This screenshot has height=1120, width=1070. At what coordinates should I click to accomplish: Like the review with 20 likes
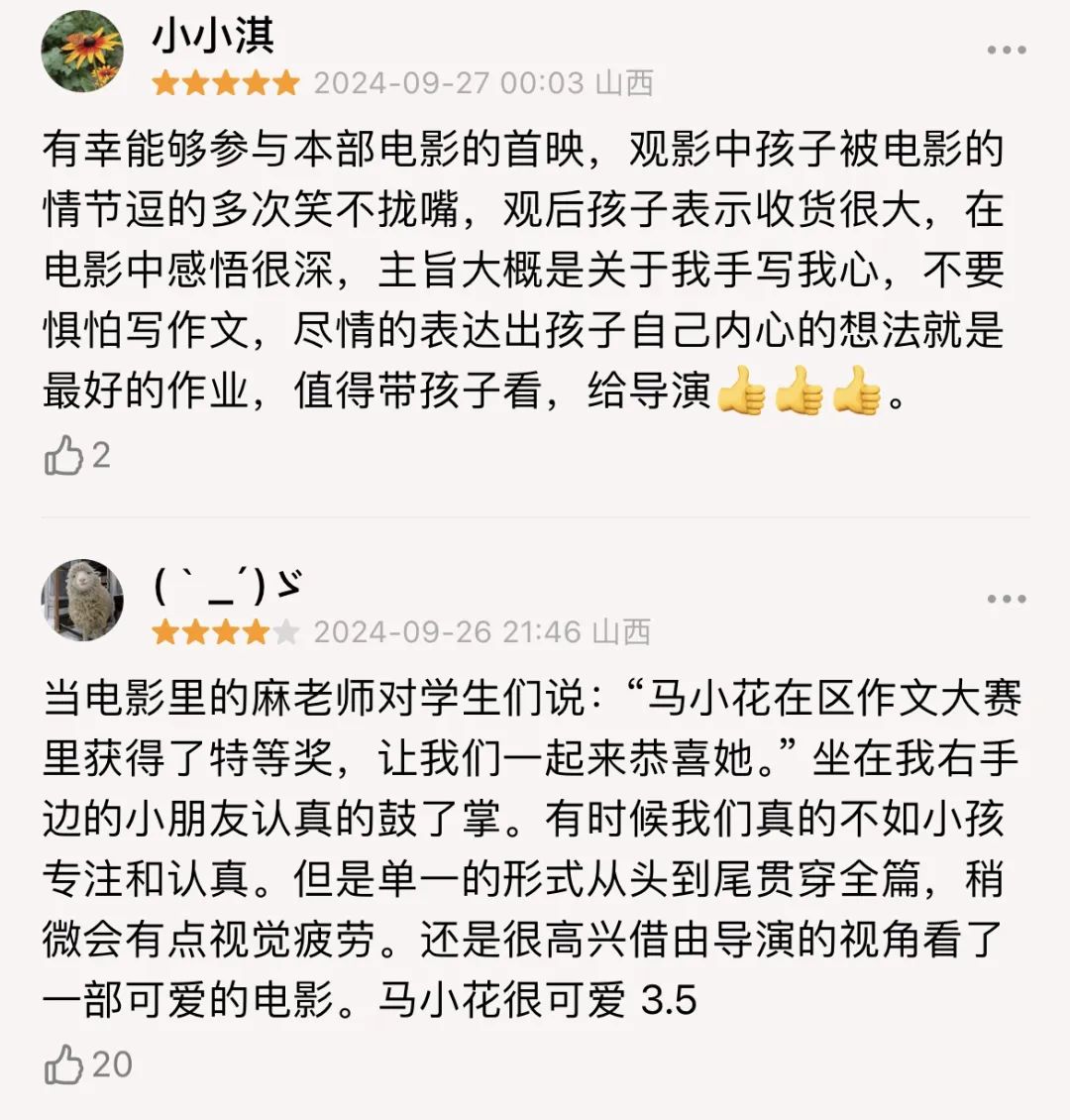(x=65, y=1065)
